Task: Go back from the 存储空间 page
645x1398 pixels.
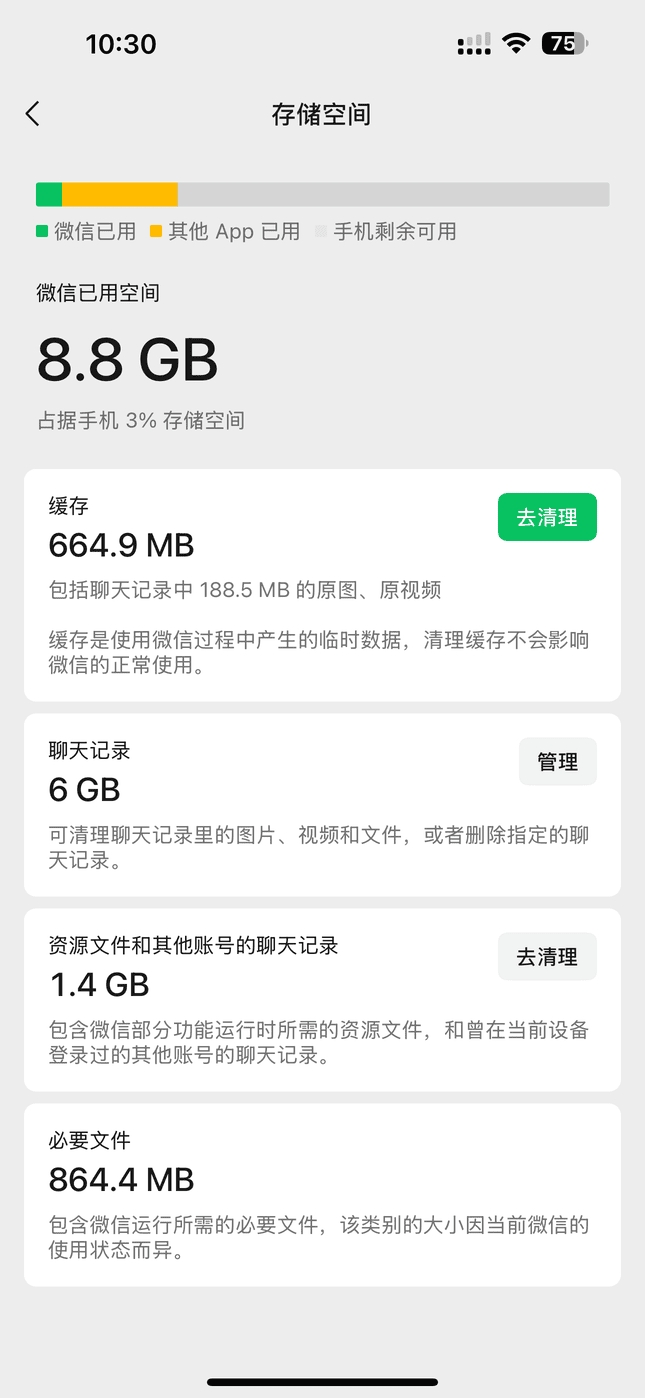Action: click(33, 114)
